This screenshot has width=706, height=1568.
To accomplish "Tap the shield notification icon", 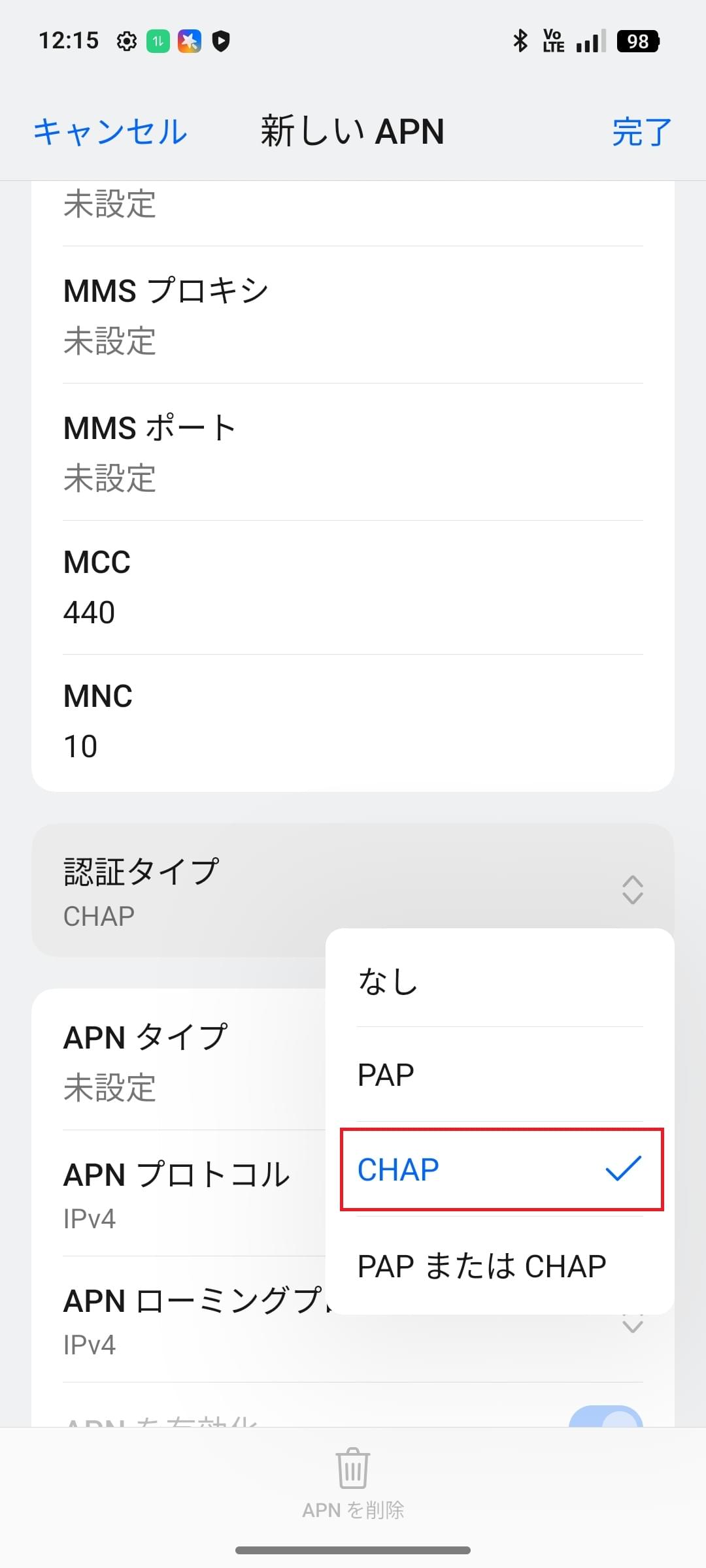I will click(222, 41).
